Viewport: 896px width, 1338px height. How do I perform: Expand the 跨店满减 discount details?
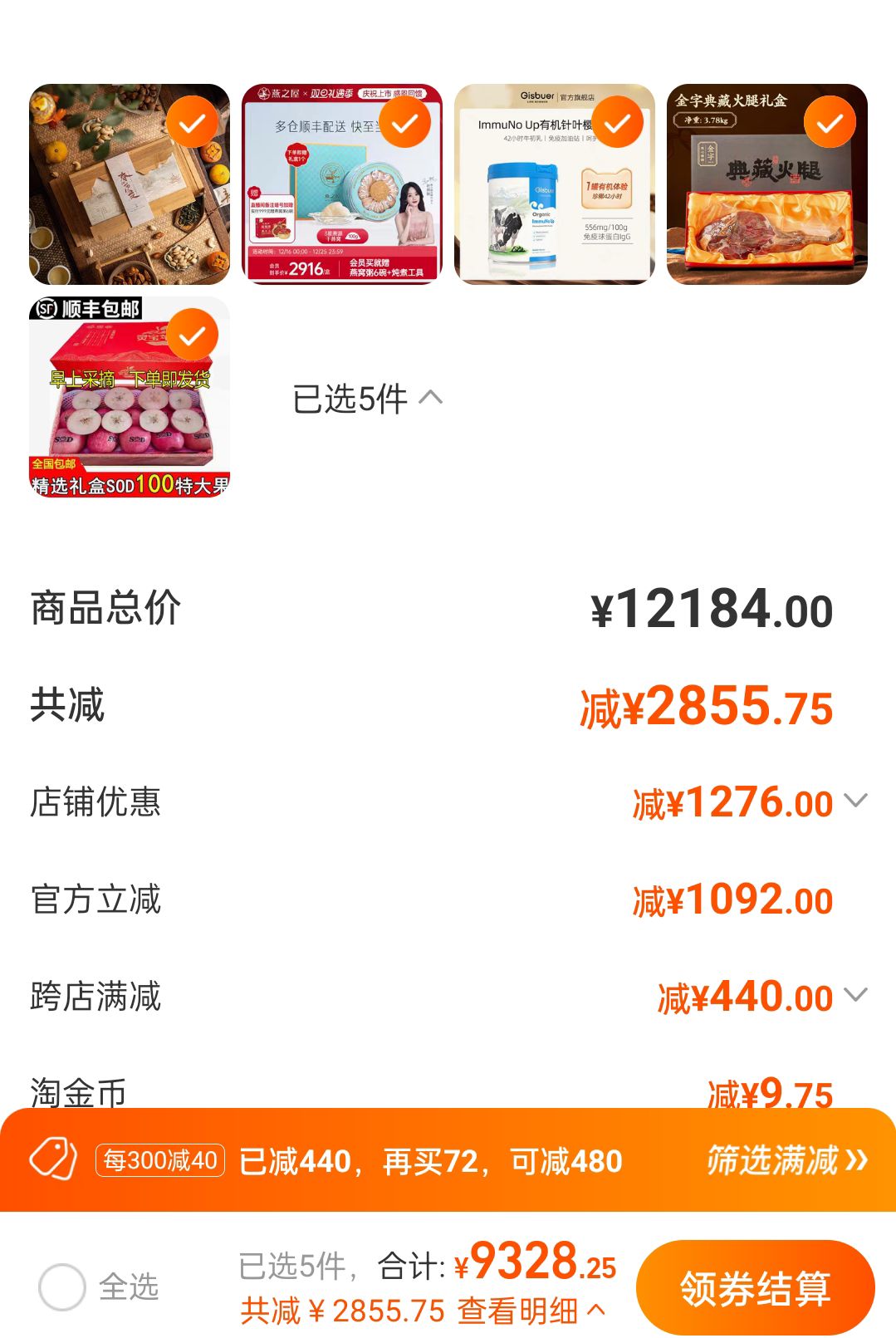(x=855, y=995)
